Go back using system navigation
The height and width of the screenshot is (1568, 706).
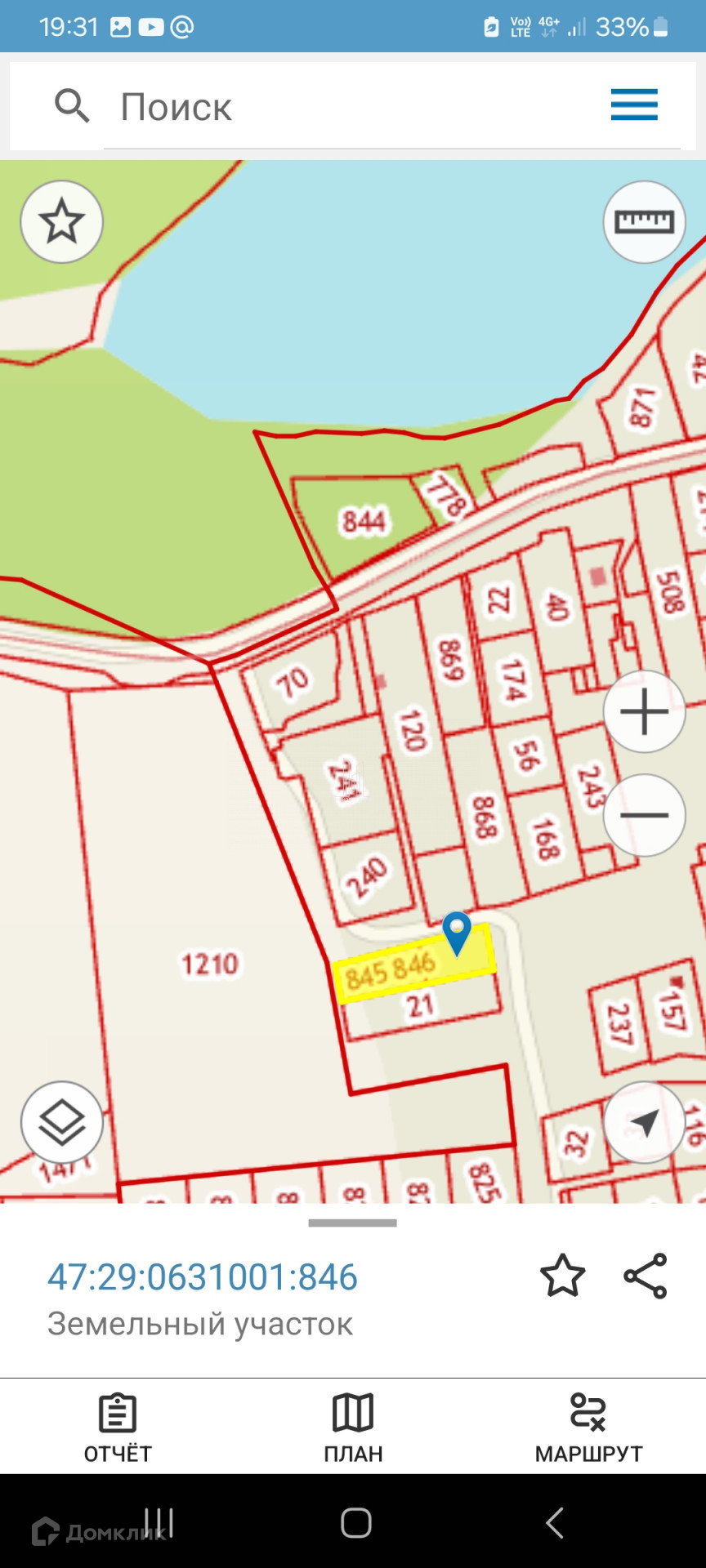555,1523
